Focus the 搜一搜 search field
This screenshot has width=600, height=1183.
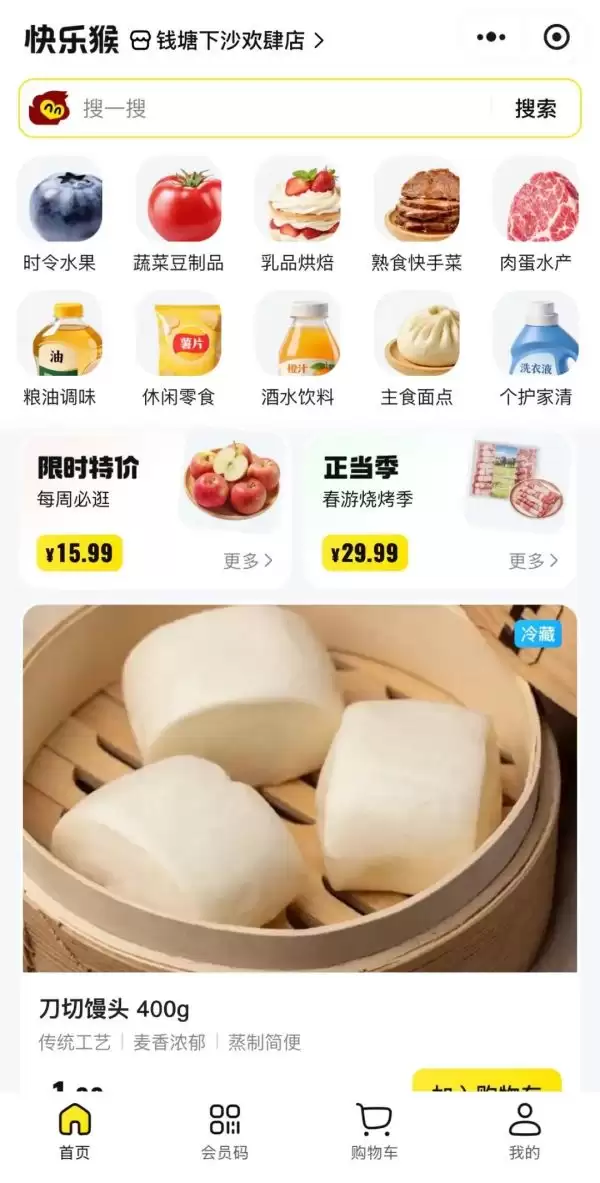coord(280,108)
